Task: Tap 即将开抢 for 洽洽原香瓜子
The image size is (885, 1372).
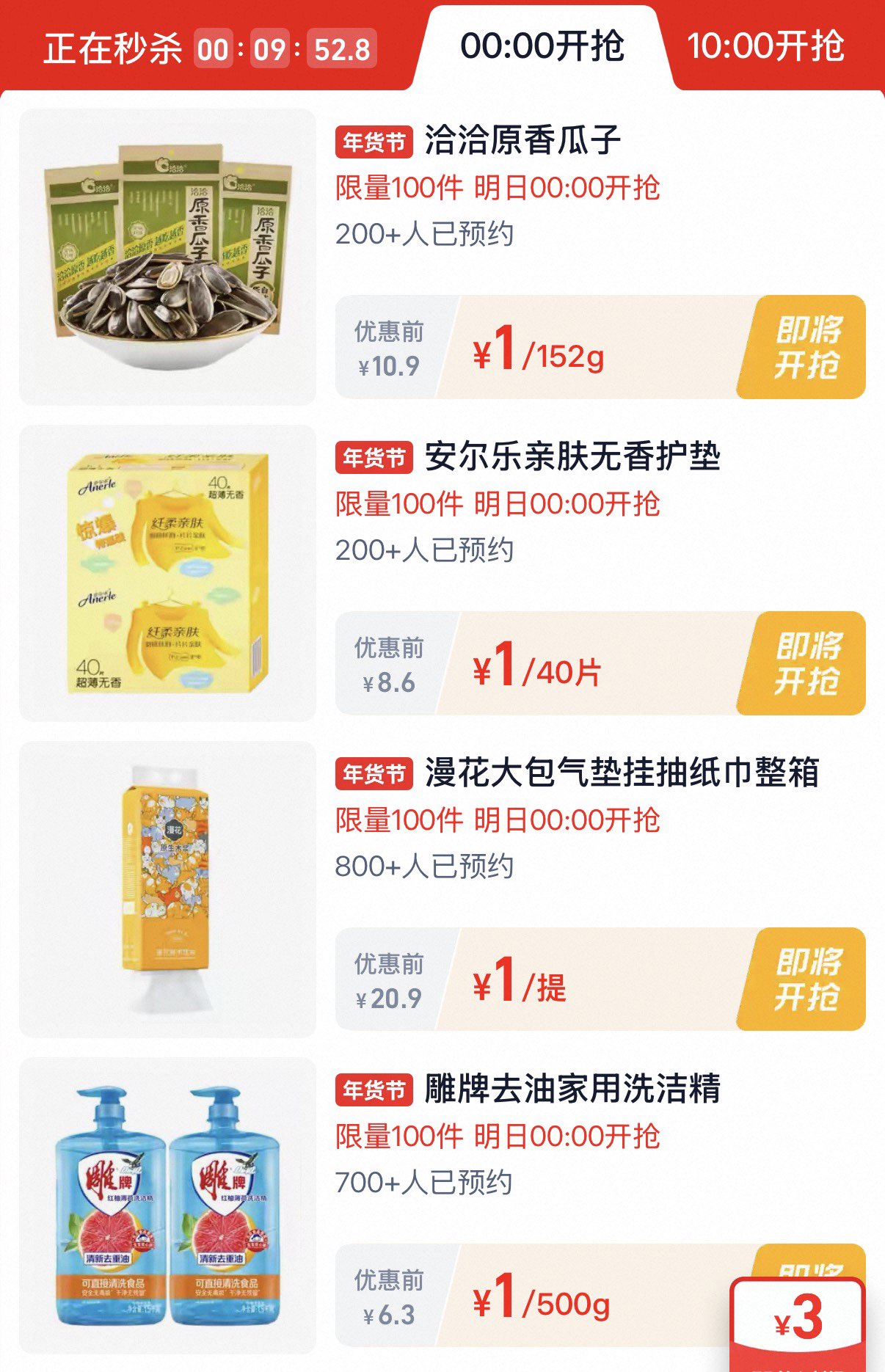Action: click(805, 348)
